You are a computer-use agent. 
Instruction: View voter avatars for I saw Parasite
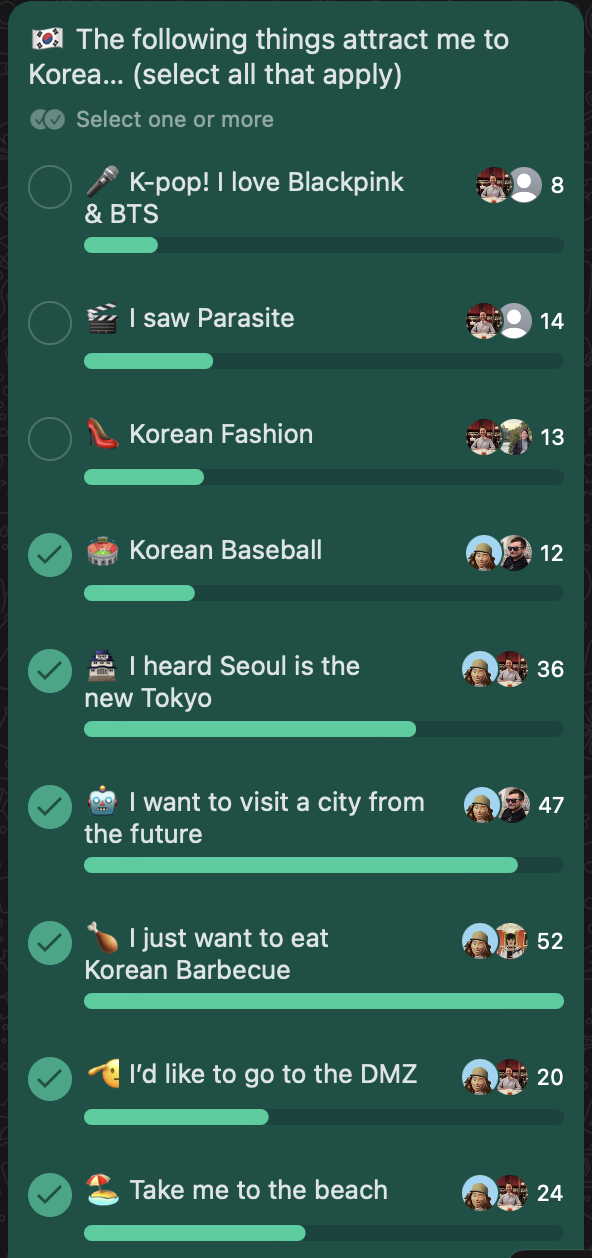point(498,321)
